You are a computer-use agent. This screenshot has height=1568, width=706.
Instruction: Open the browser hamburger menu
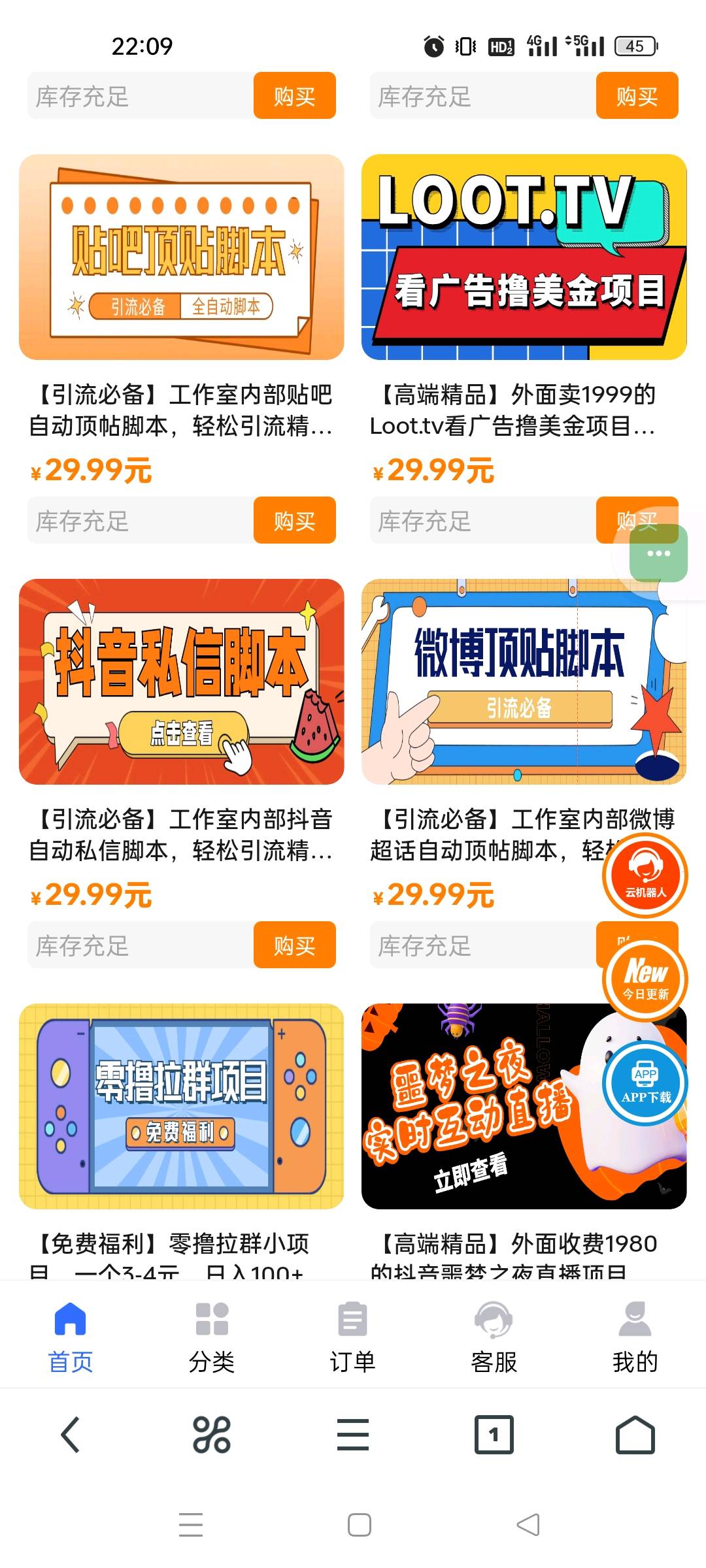[353, 1435]
